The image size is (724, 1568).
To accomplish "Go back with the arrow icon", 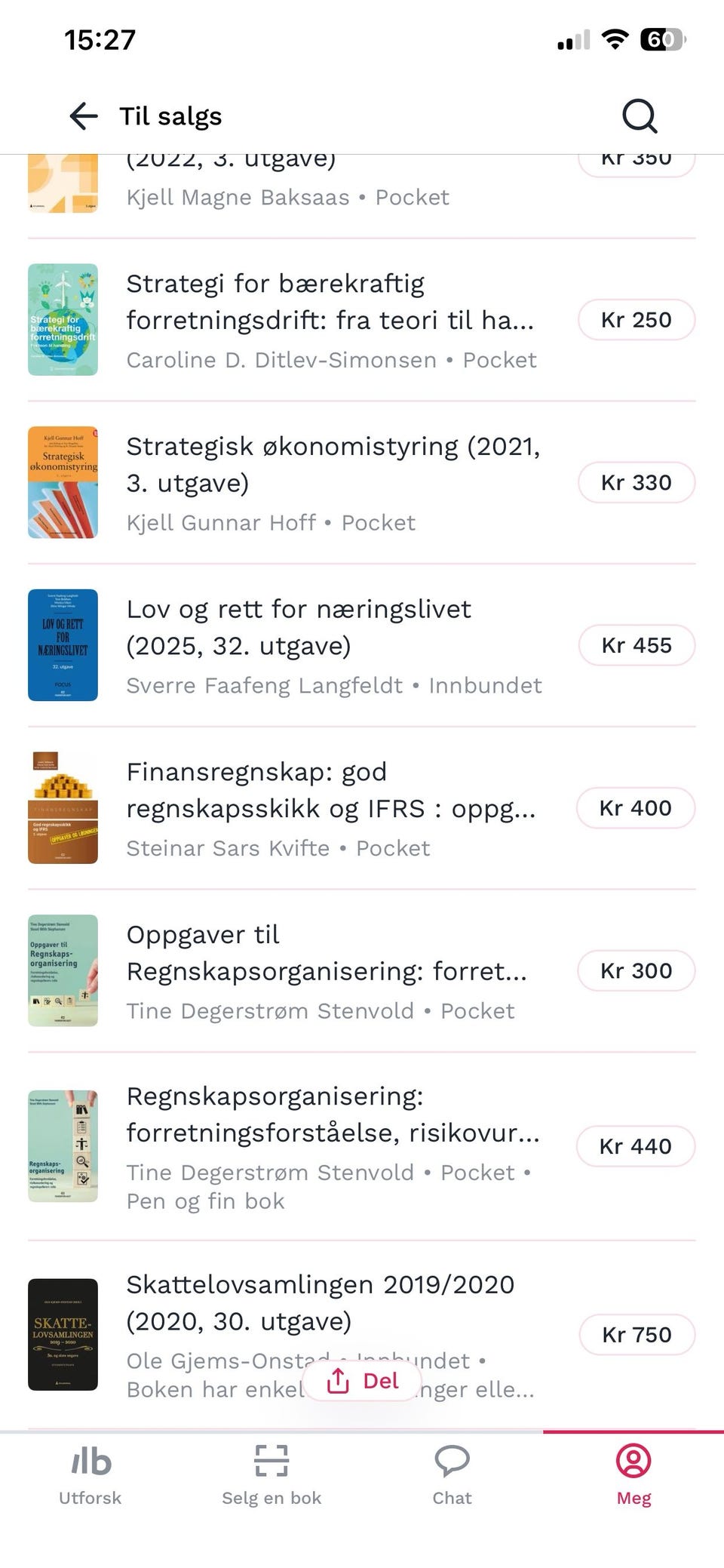I will (83, 116).
